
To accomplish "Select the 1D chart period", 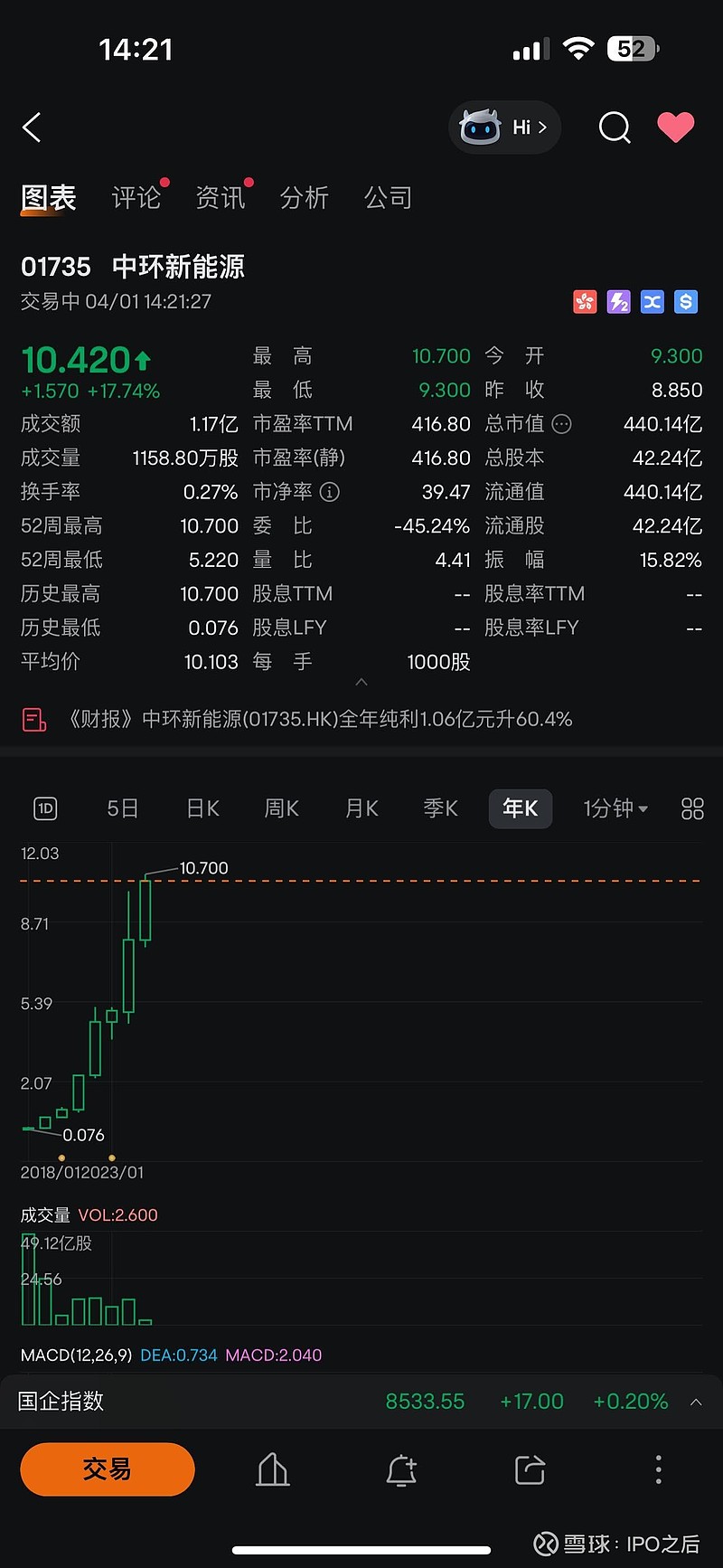I will point(45,808).
